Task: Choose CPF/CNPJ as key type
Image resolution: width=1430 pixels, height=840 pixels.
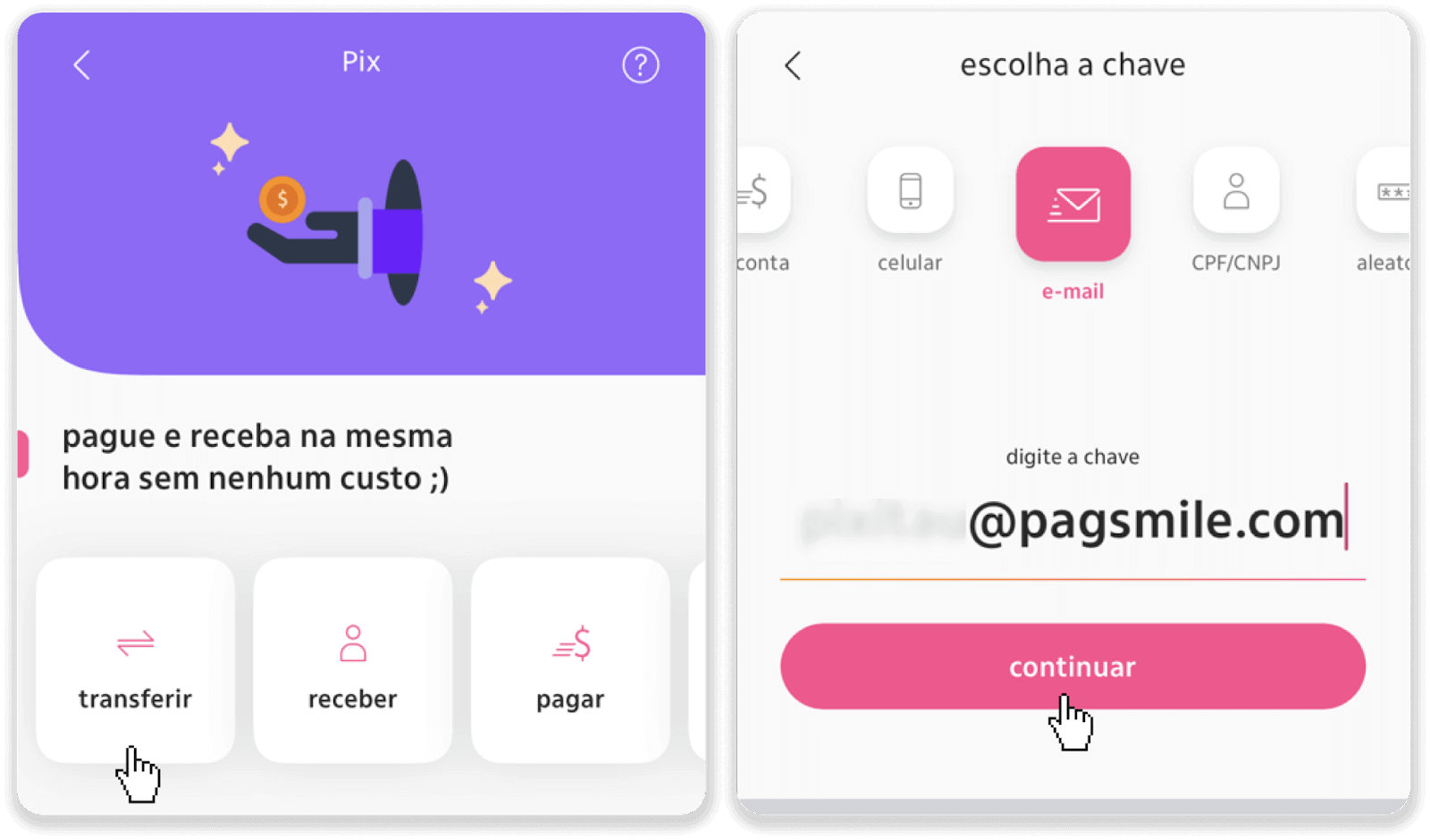Action: pos(1236,192)
